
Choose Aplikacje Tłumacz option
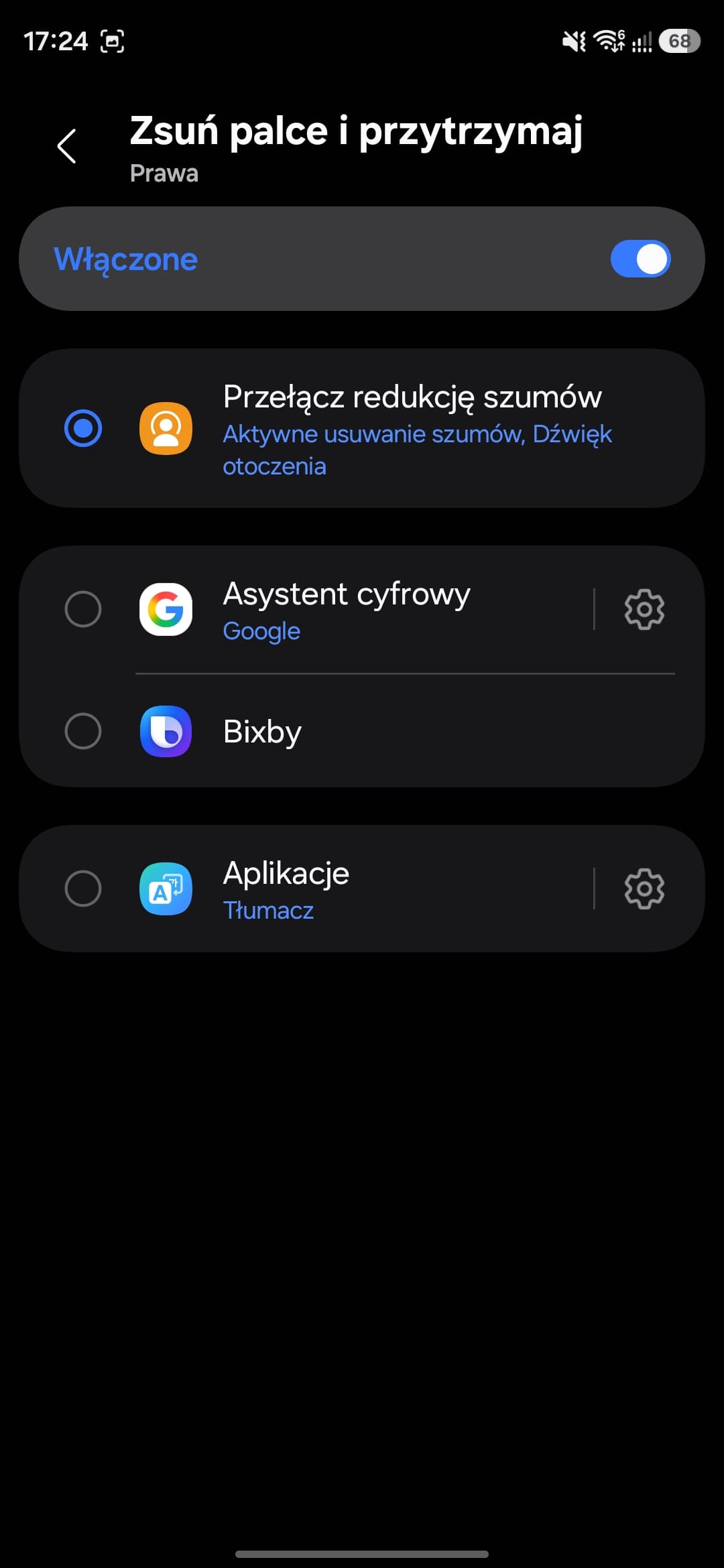click(83, 889)
